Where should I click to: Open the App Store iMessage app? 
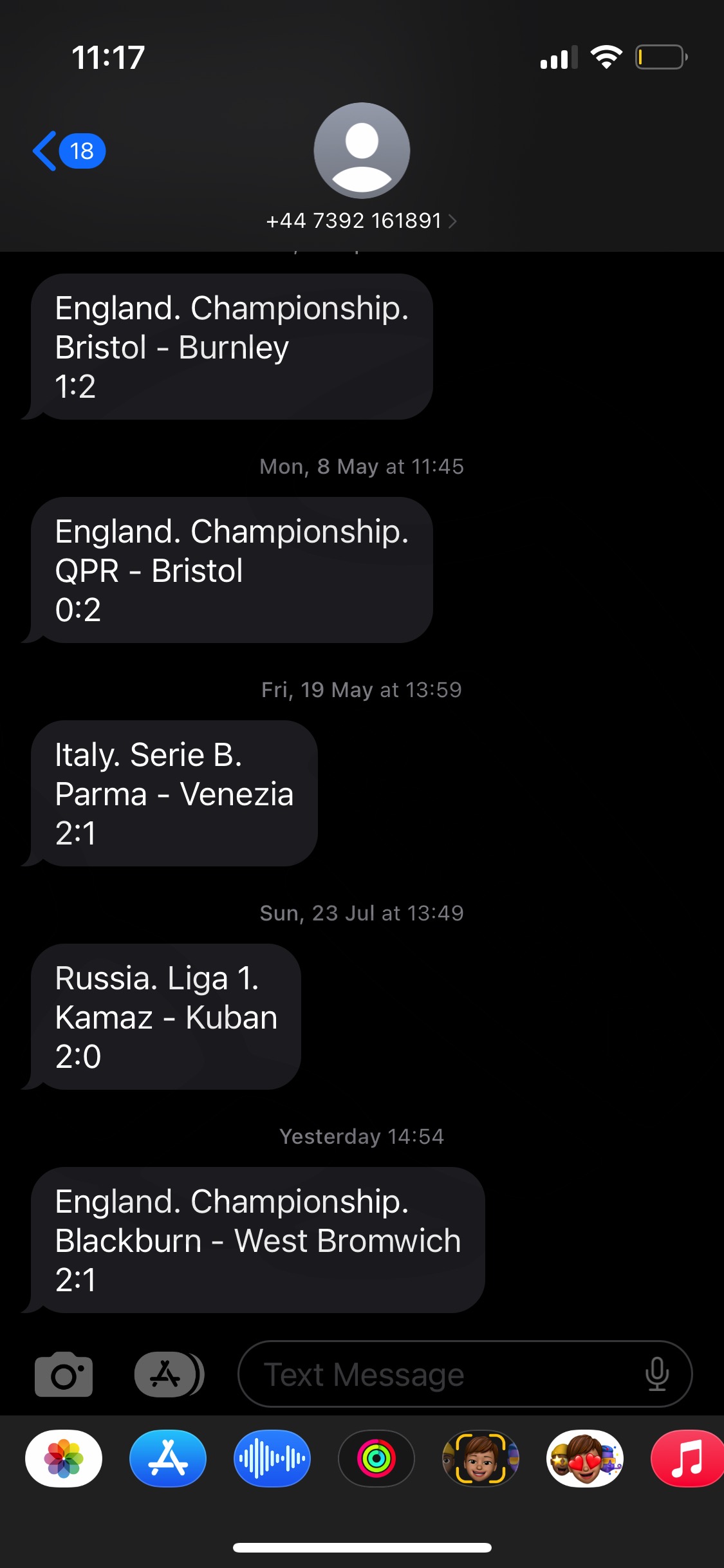click(168, 1459)
